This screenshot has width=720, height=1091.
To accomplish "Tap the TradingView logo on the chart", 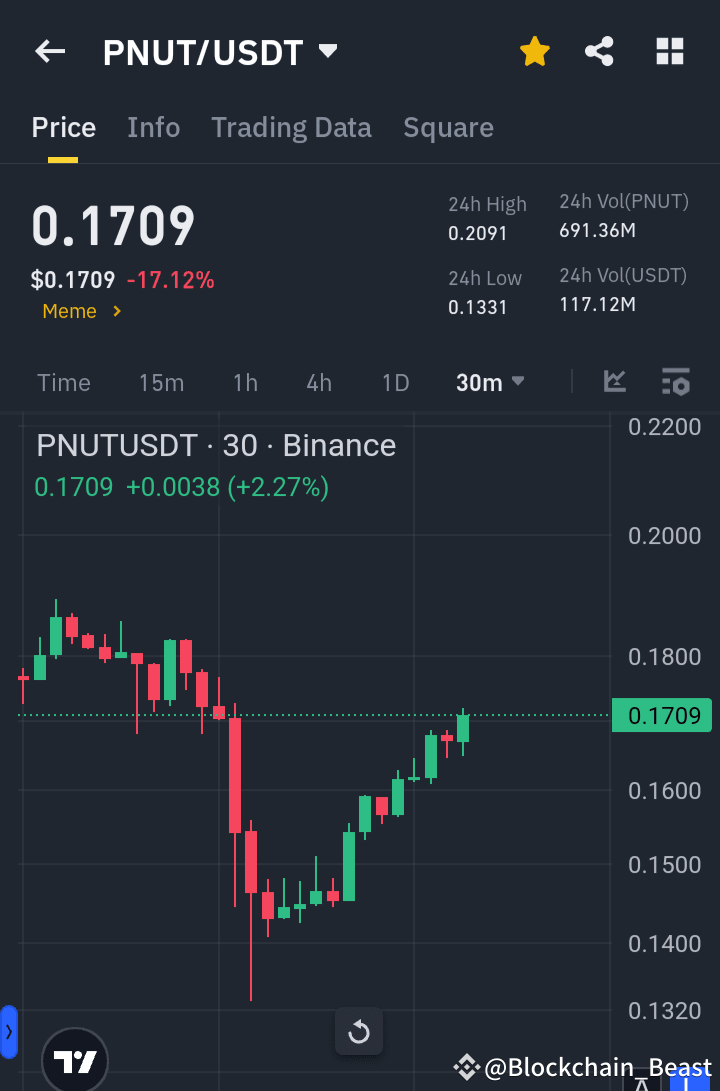I will point(76,1060).
